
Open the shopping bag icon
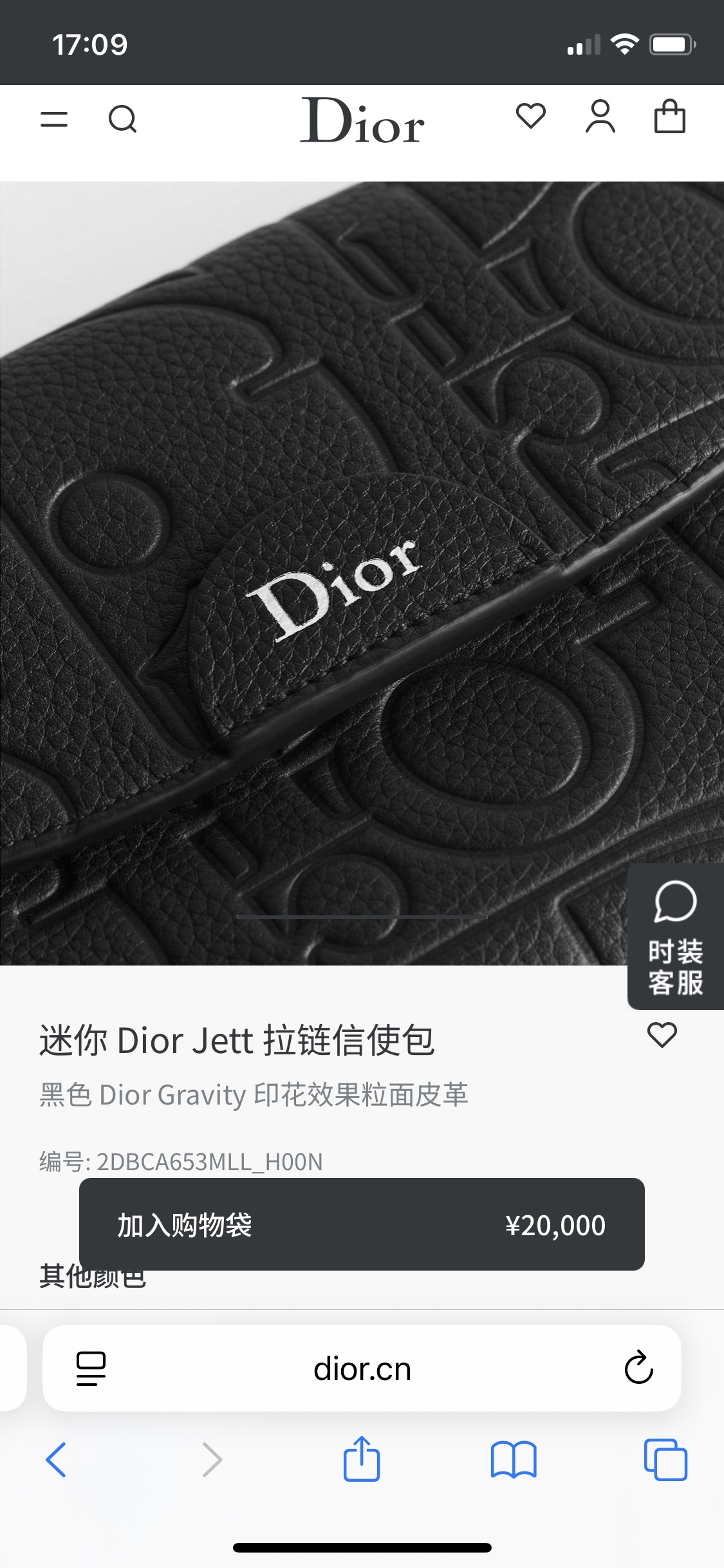[669, 116]
